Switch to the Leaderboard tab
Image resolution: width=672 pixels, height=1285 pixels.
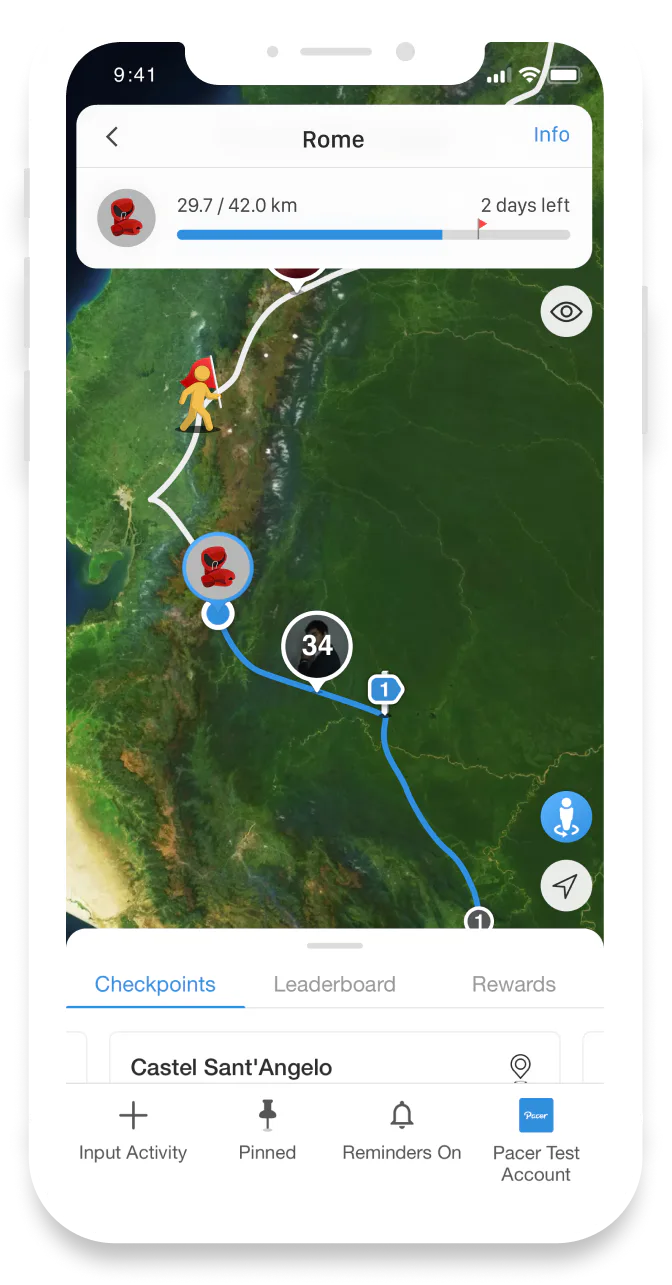tap(335, 984)
